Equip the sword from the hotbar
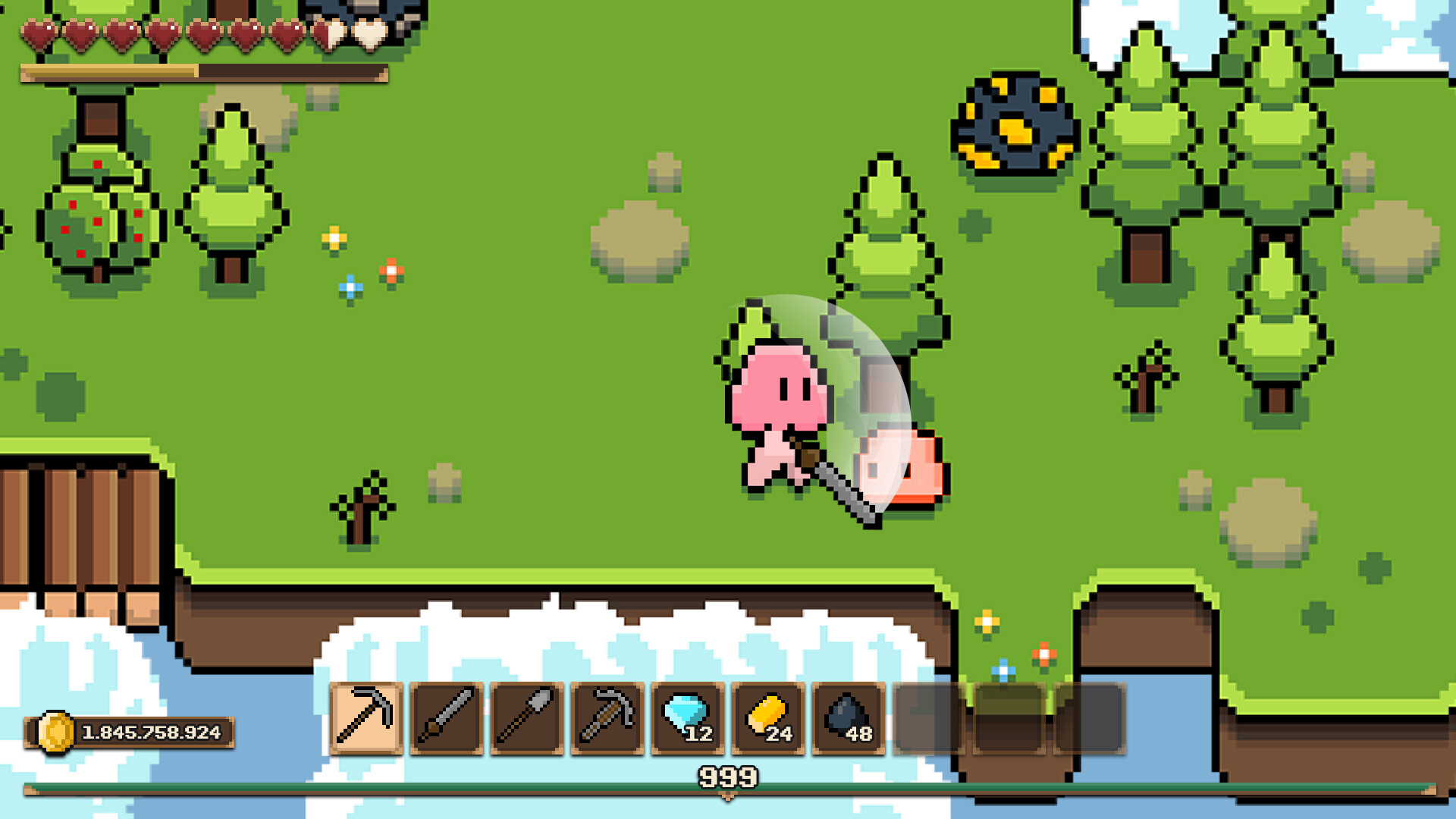The image size is (1456, 819). tap(447, 717)
